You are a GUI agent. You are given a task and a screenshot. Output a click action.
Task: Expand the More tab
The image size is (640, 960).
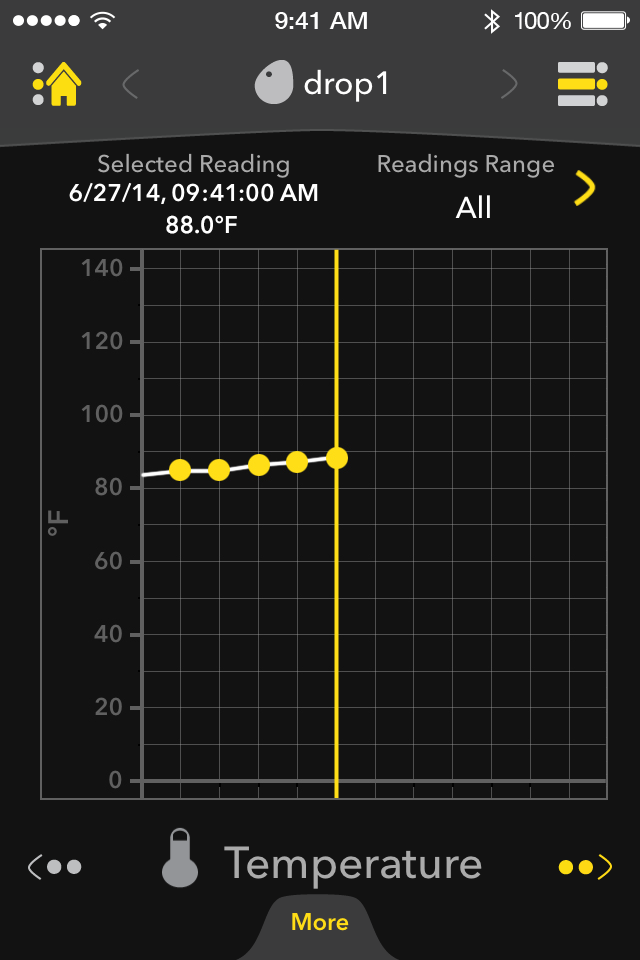[x=320, y=922]
